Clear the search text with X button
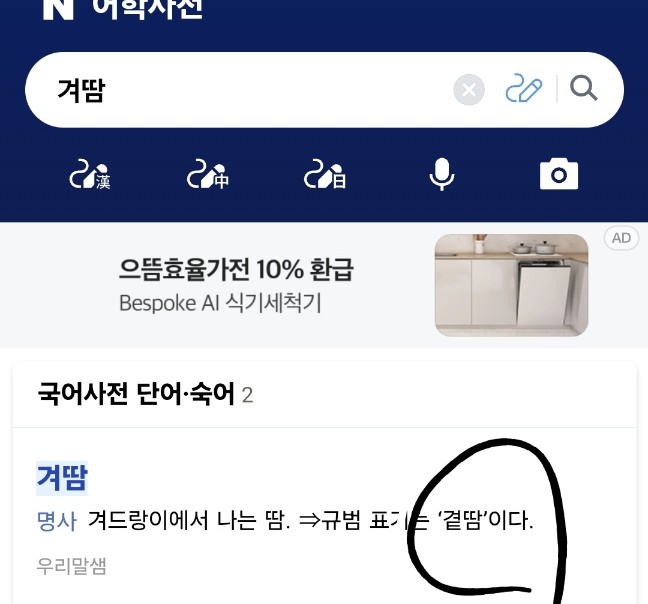This screenshot has width=648, height=604. (x=469, y=90)
